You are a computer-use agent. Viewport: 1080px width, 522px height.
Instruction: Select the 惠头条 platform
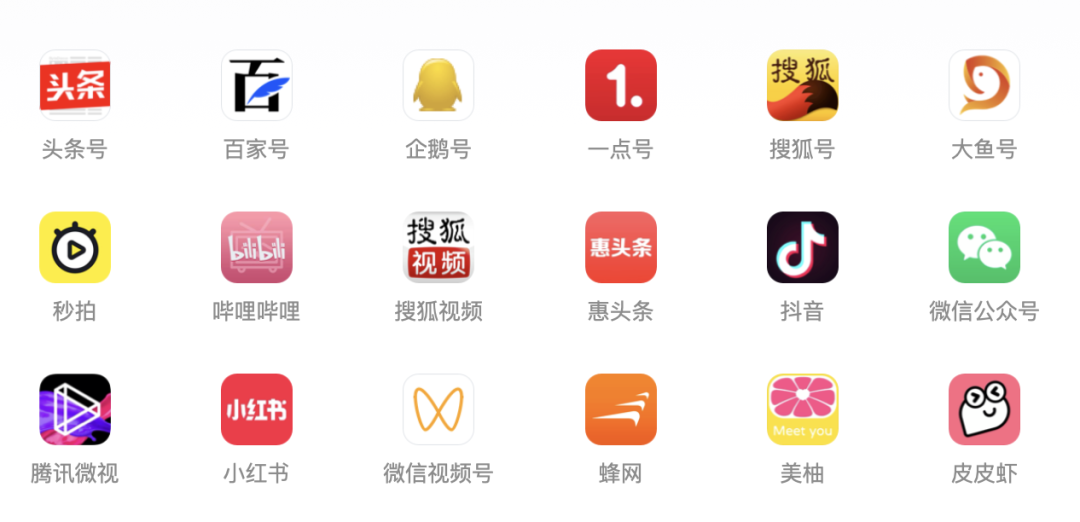[621, 248]
